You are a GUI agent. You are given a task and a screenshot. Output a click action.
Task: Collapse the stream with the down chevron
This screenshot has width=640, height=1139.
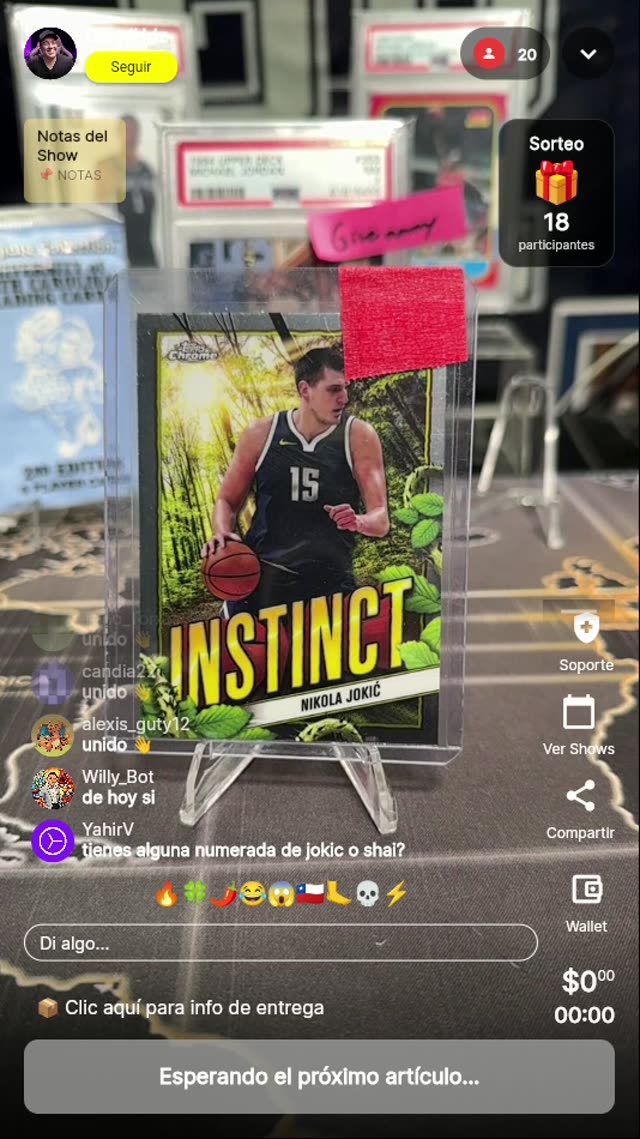tap(588, 54)
